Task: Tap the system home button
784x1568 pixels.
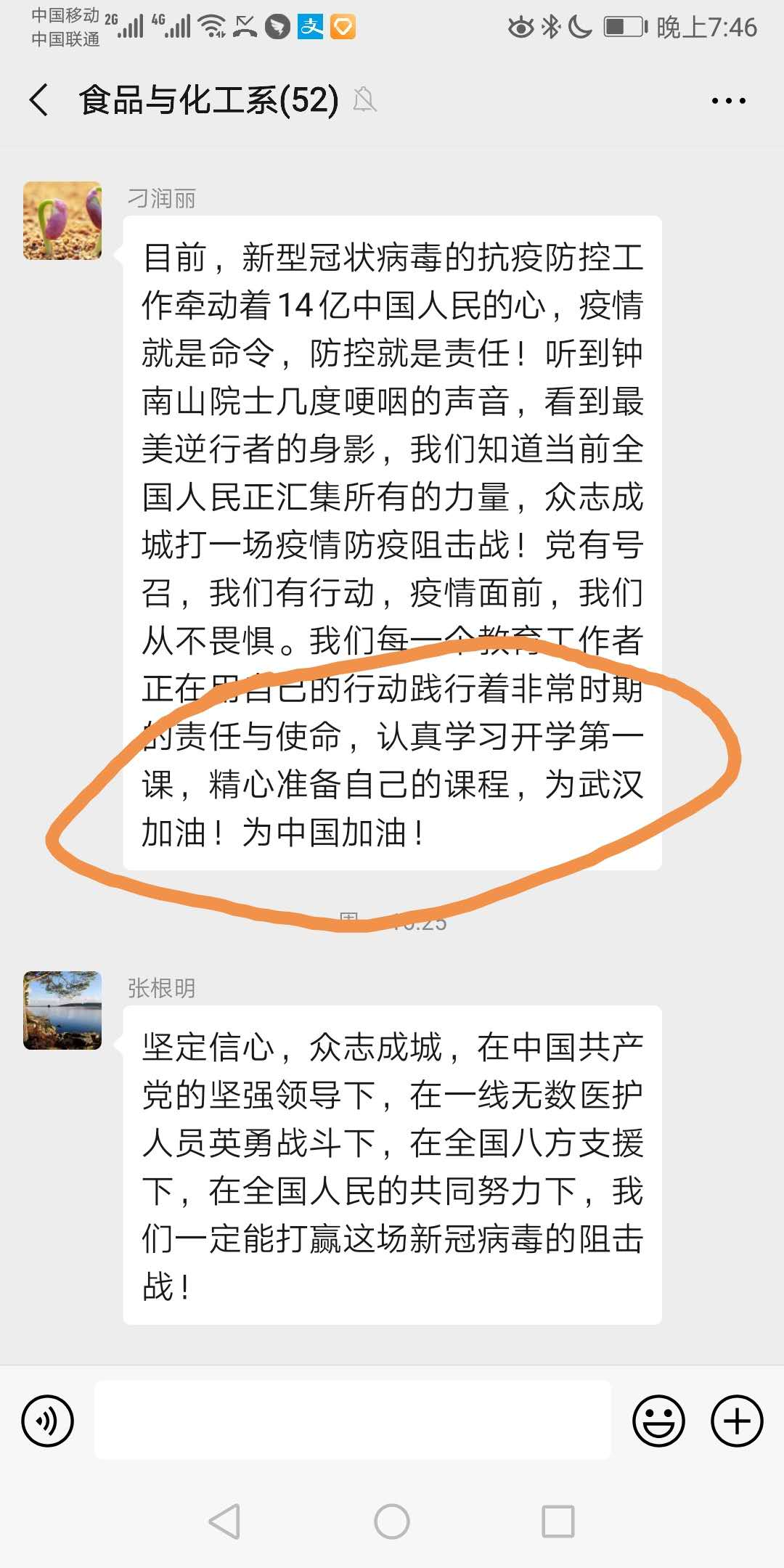Action: point(392,1522)
